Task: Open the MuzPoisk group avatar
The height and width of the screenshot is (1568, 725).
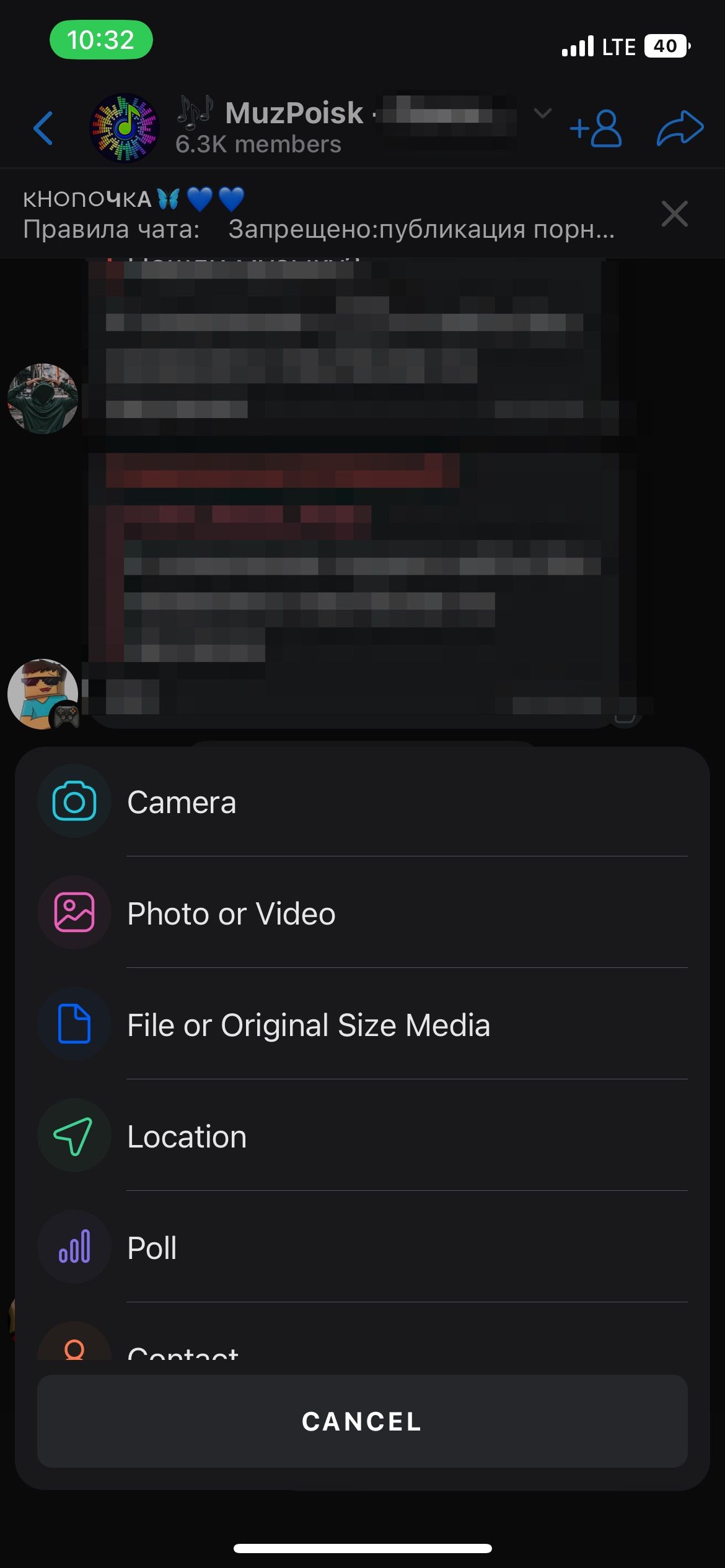Action: [125, 128]
